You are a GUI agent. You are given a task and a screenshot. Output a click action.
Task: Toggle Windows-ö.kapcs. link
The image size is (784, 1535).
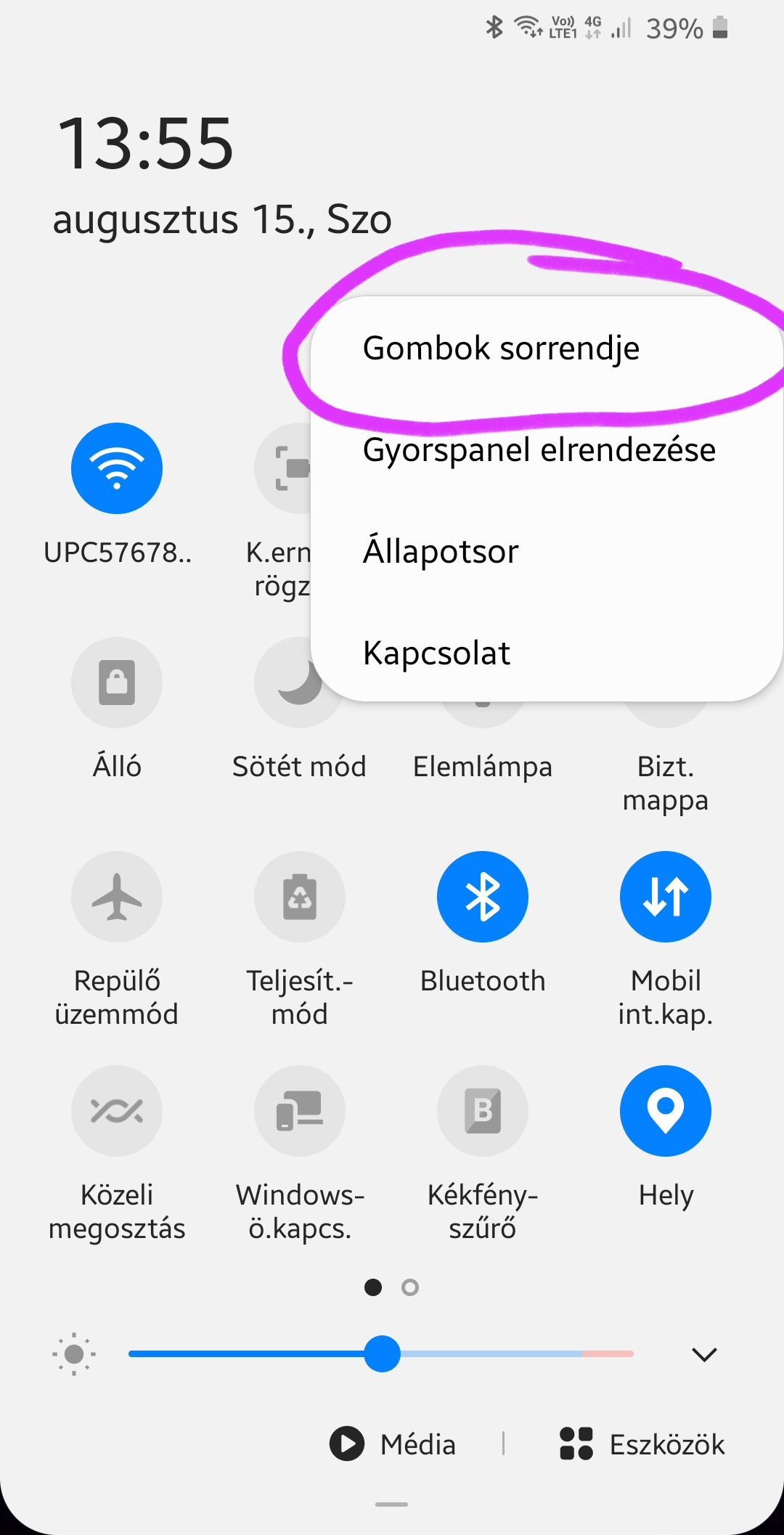click(300, 1111)
